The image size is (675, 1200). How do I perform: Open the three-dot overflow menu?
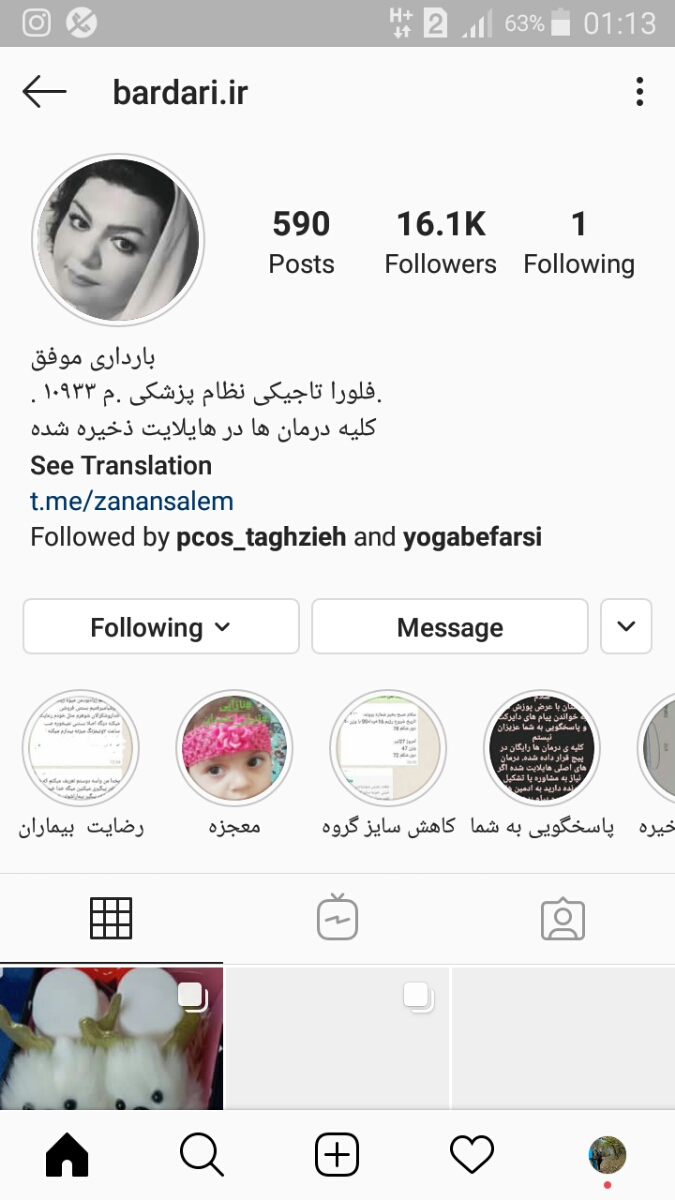(x=639, y=93)
